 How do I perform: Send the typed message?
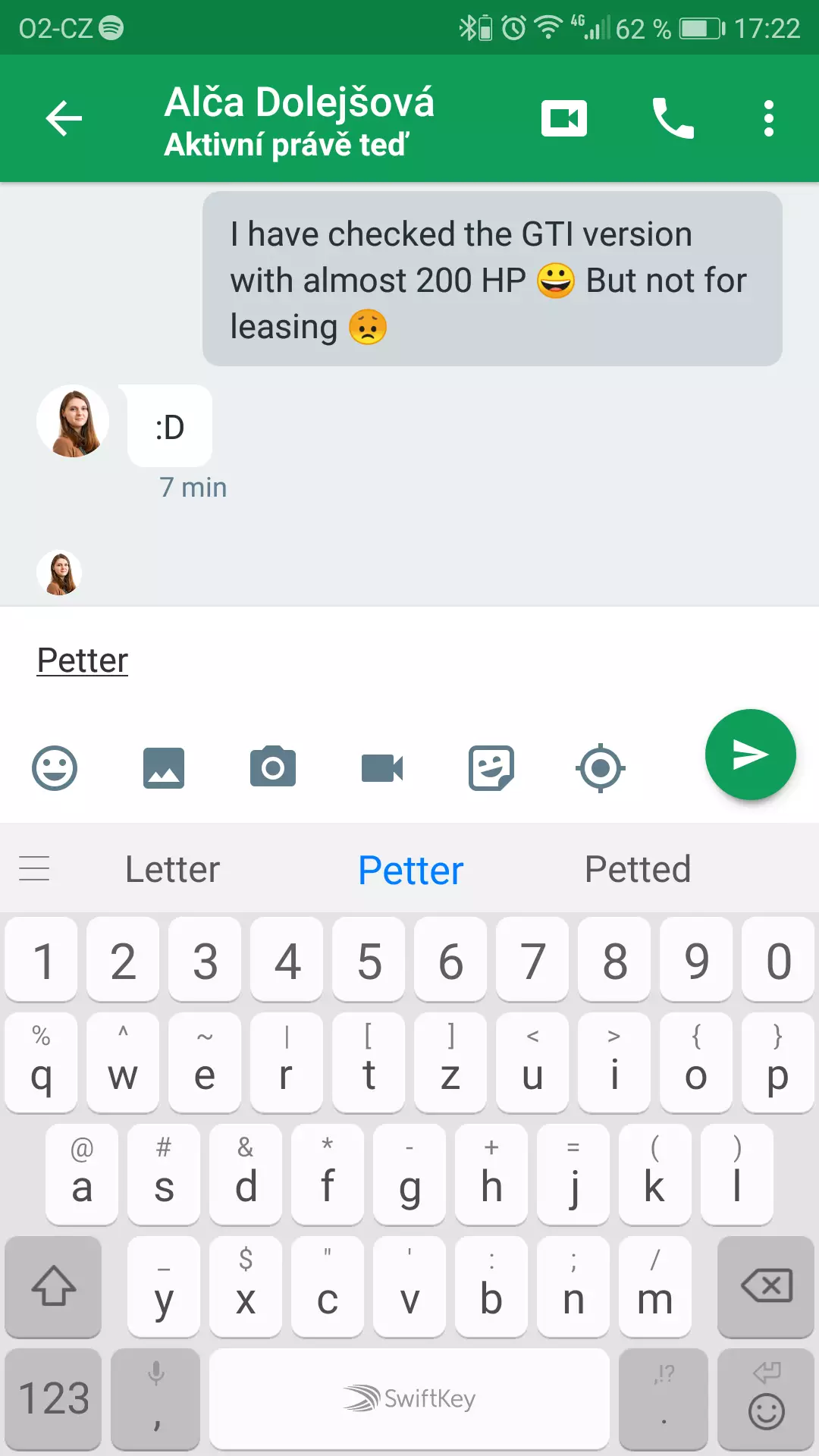(x=750, y=755)
